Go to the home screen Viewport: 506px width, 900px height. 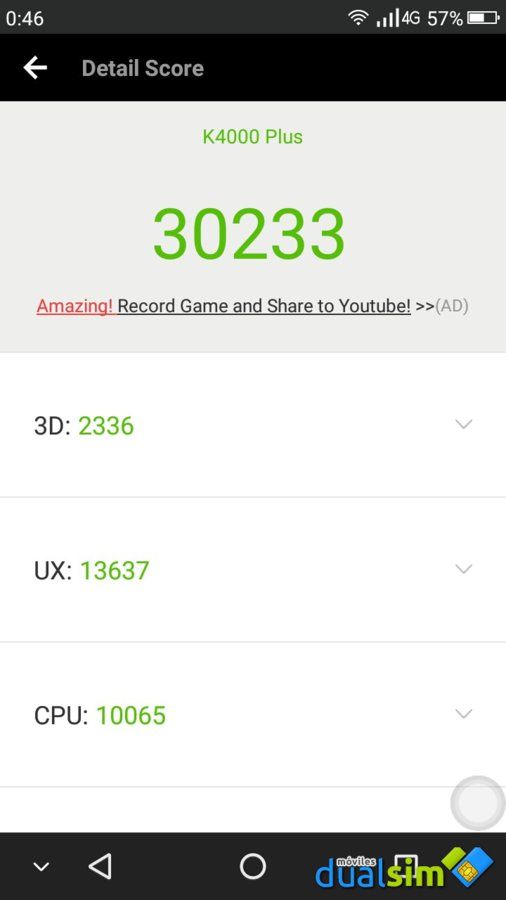tap(252, 866)
